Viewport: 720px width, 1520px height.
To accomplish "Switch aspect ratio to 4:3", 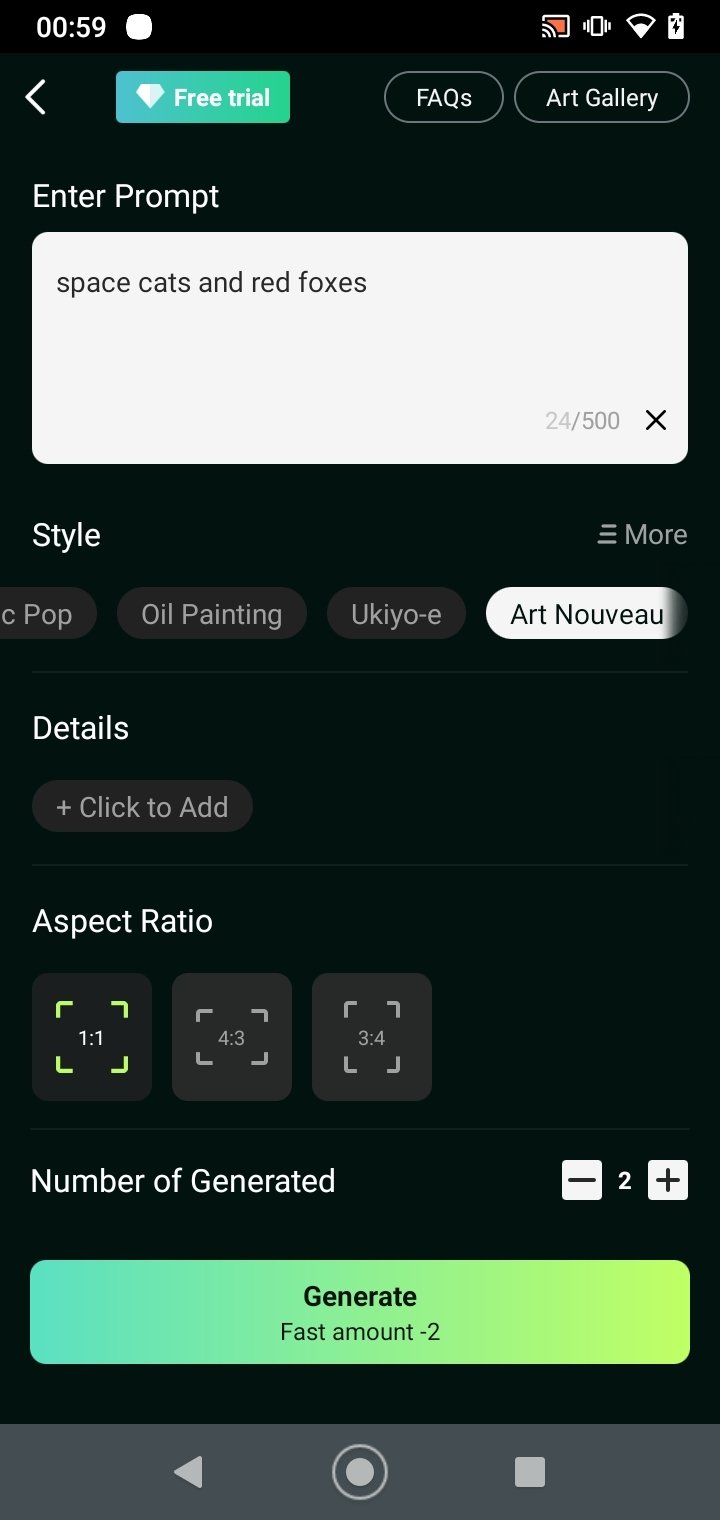I will pyautogui.click(x=232, y=1037).
